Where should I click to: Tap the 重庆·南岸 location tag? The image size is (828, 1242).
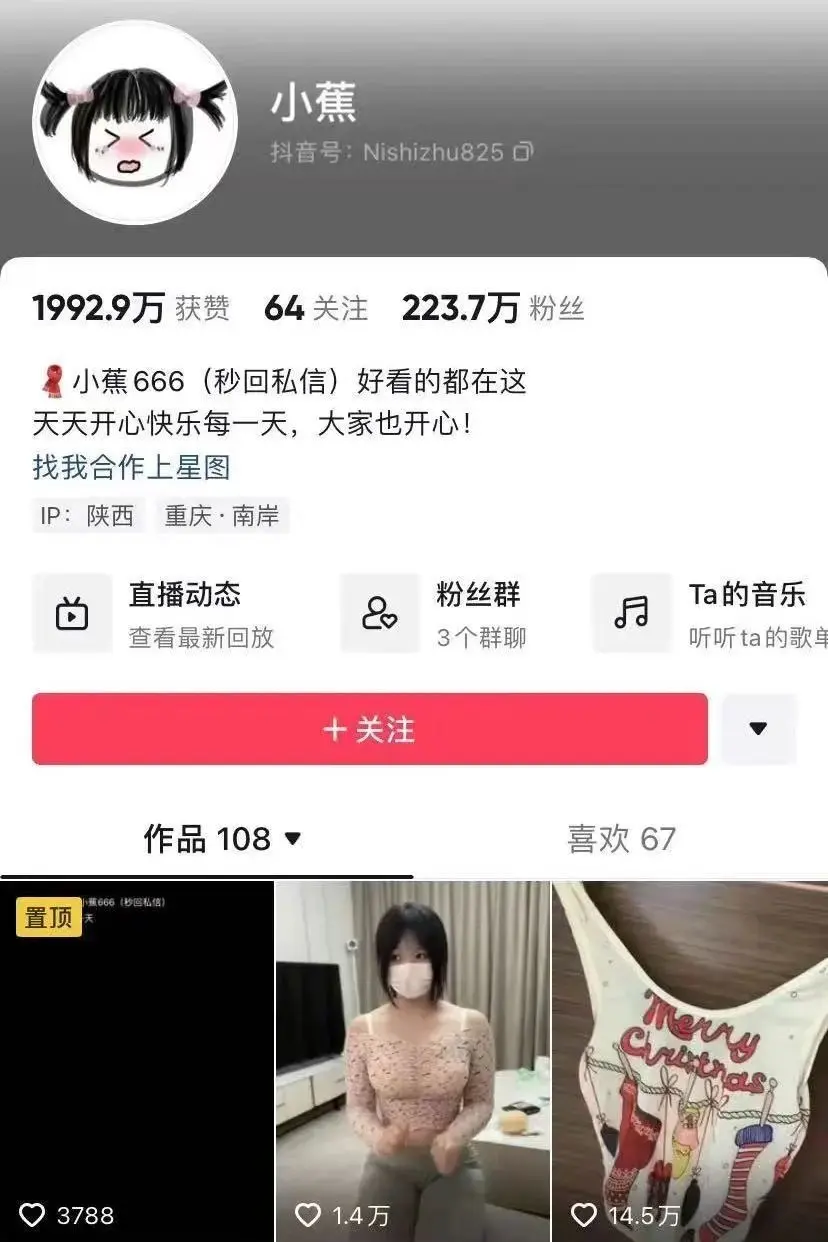click(x=222, y=516)
